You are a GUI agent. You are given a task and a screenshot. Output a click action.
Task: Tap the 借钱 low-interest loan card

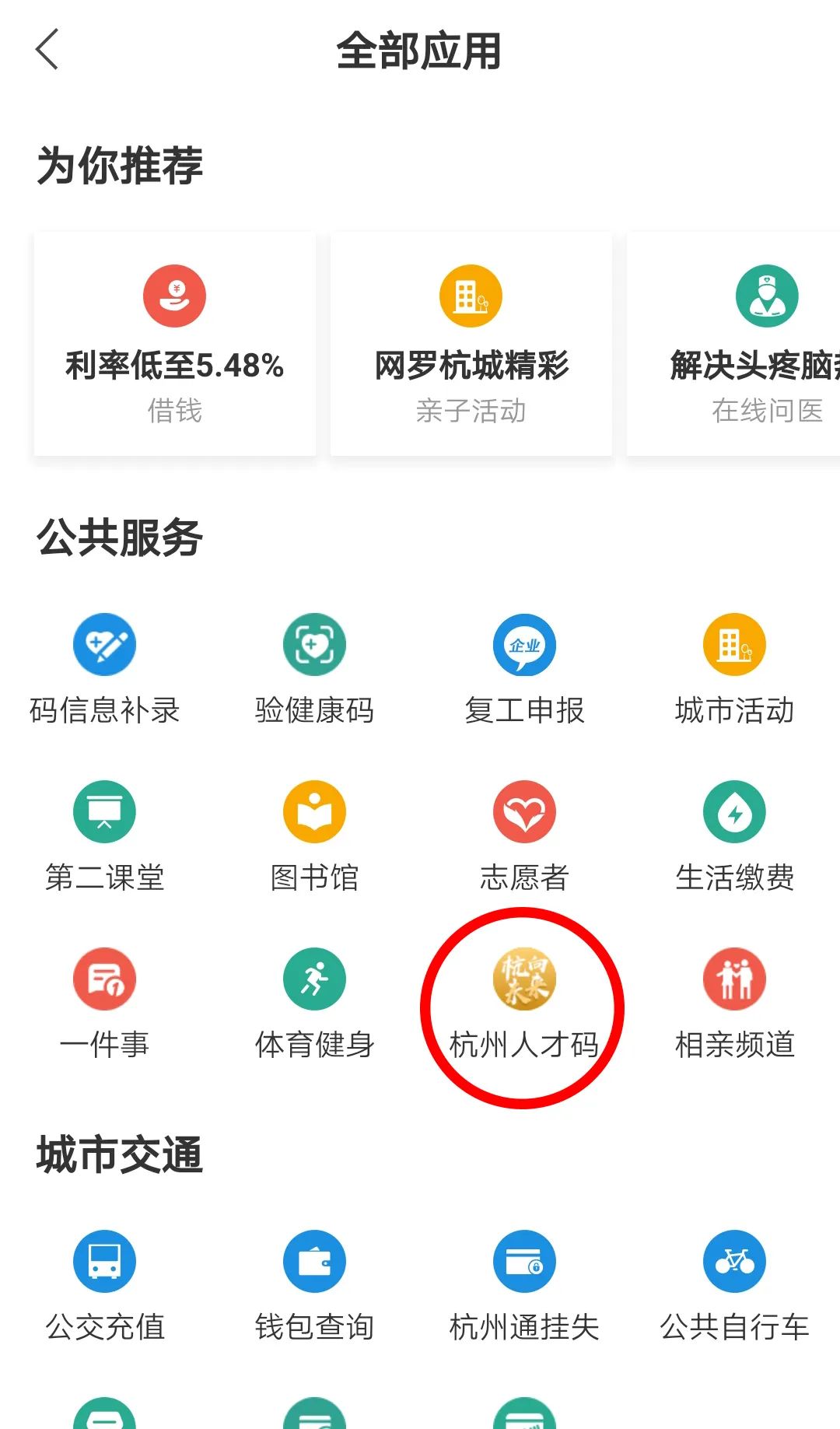point(173,342)
